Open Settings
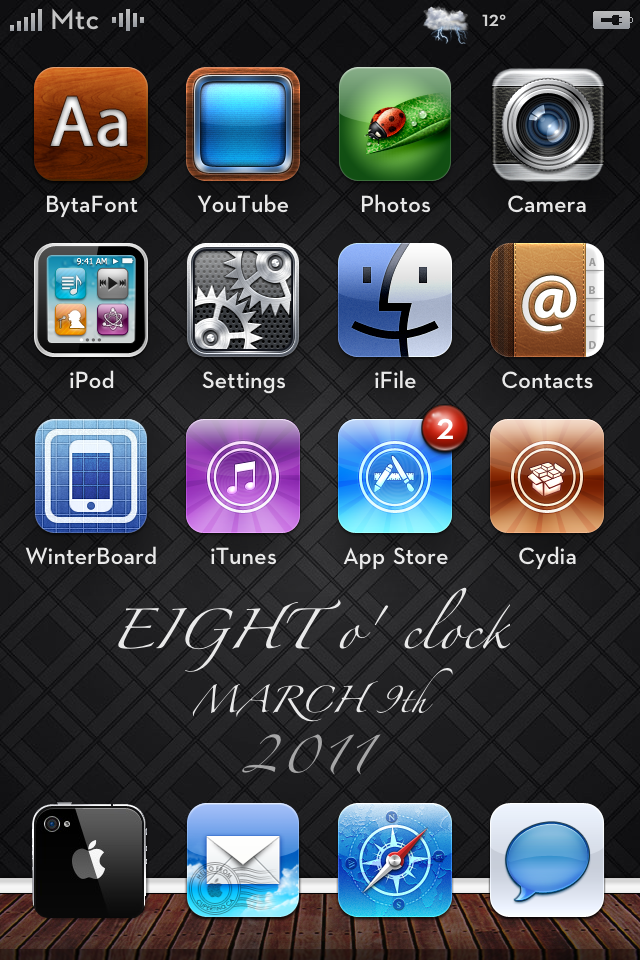This screenshot has height=960, width=640. pos(243,300)
